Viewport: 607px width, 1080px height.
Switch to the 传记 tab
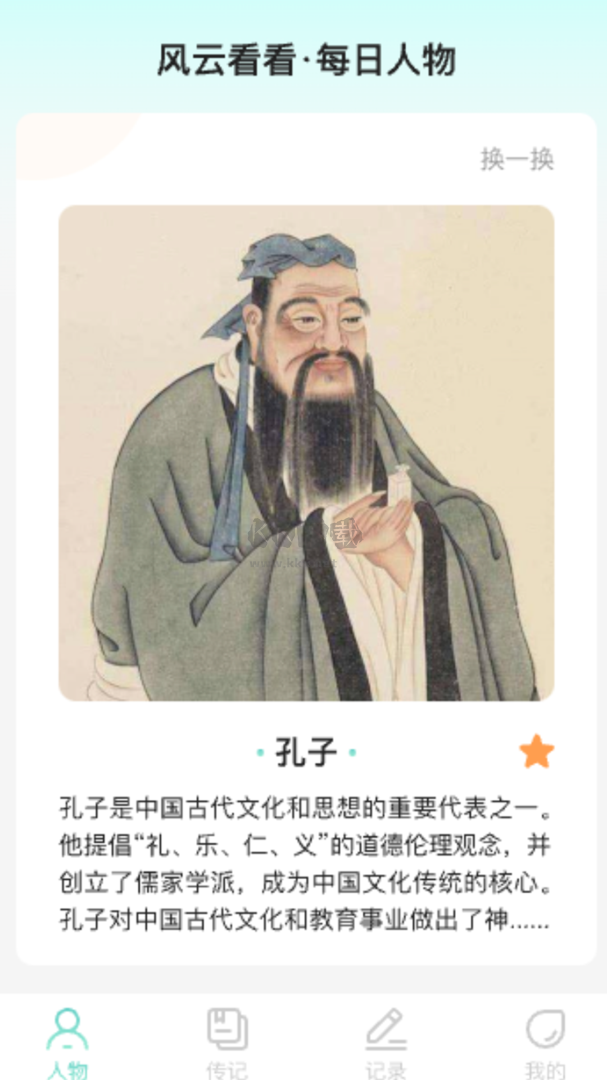227,1040
